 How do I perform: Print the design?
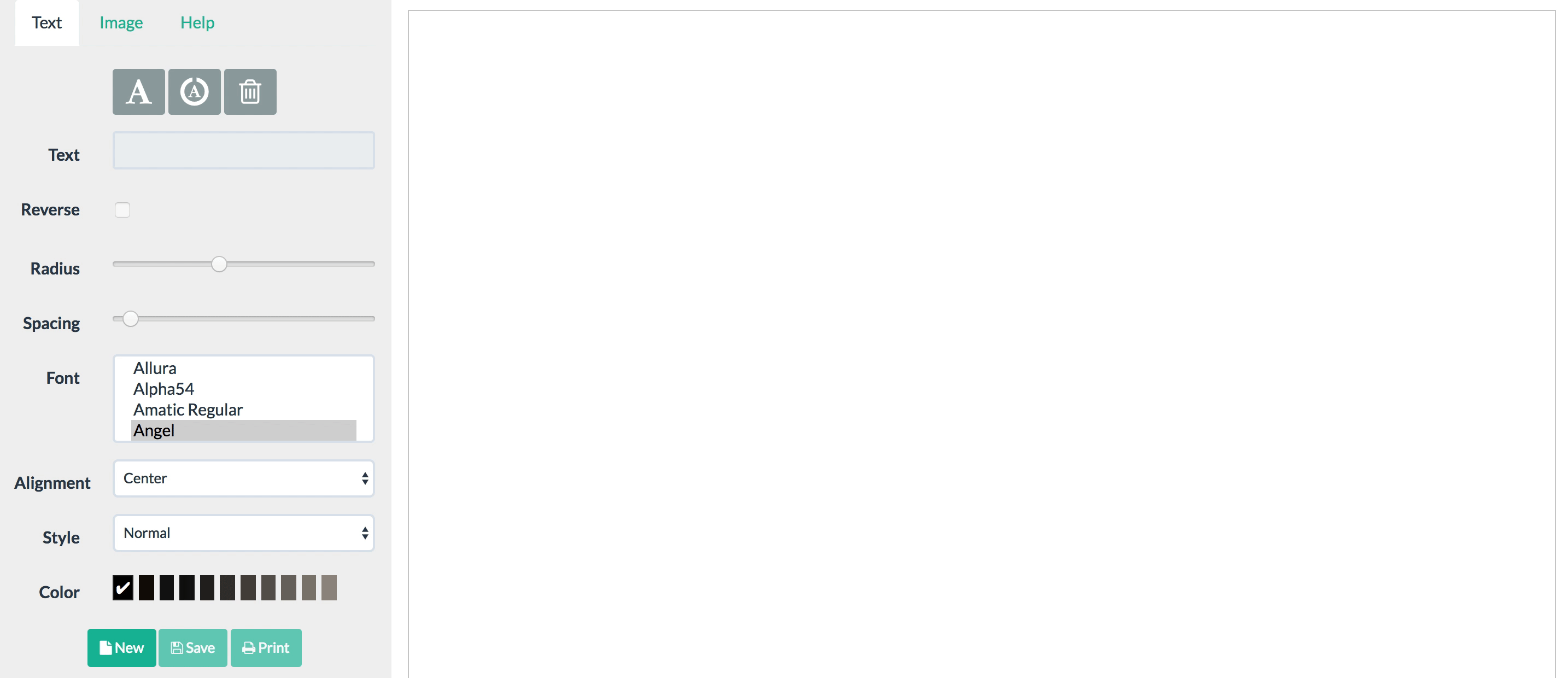pos(266,647)
